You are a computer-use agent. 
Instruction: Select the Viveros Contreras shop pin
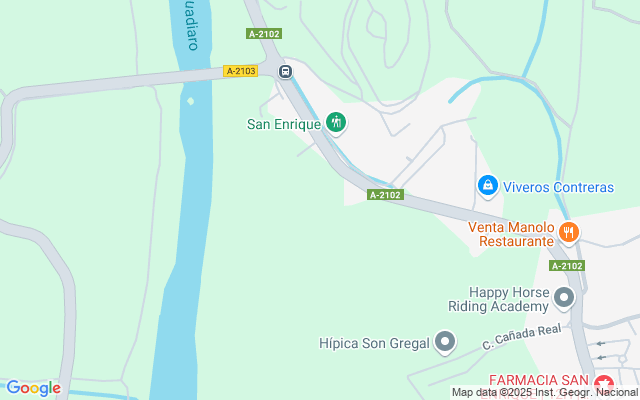point(487,186)
